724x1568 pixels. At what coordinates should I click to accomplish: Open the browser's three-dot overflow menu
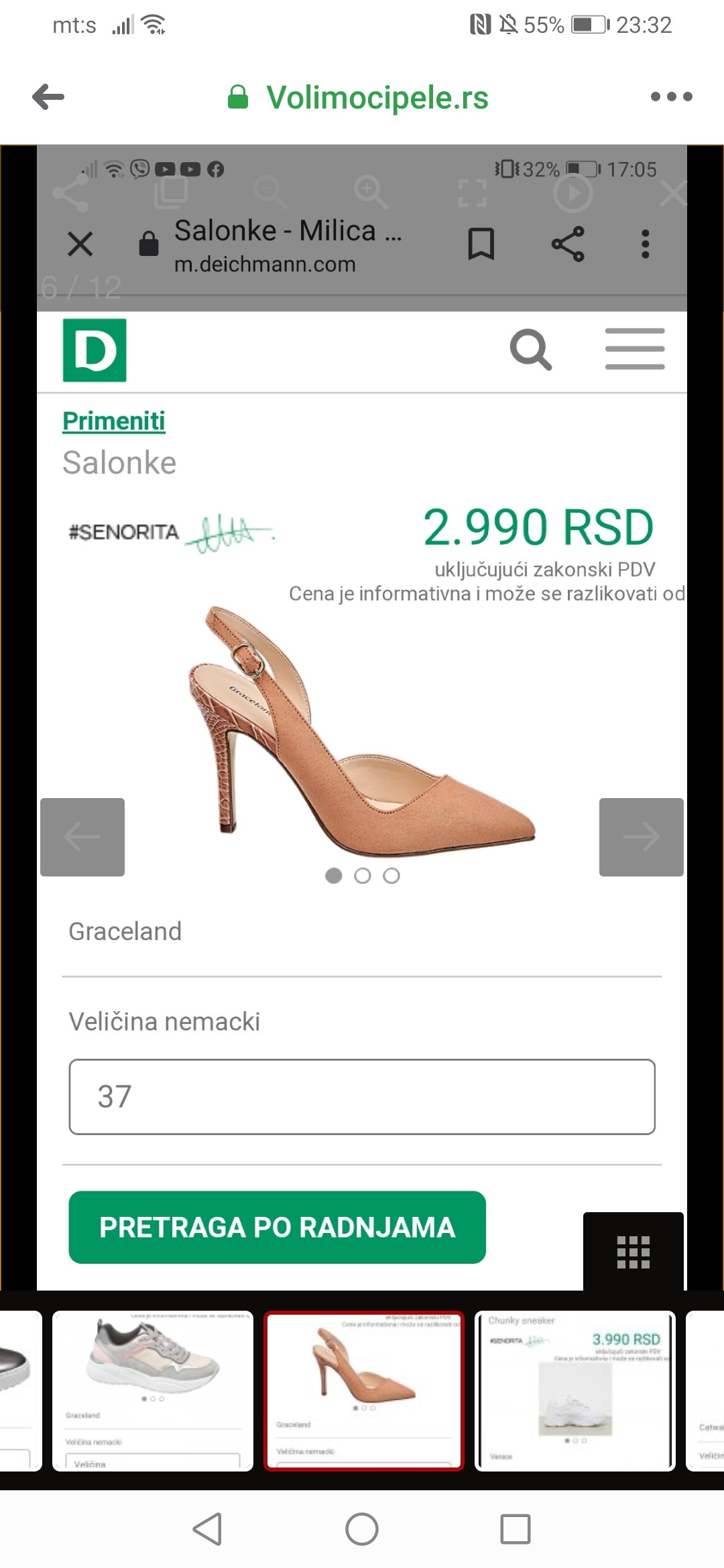point(671,96)
